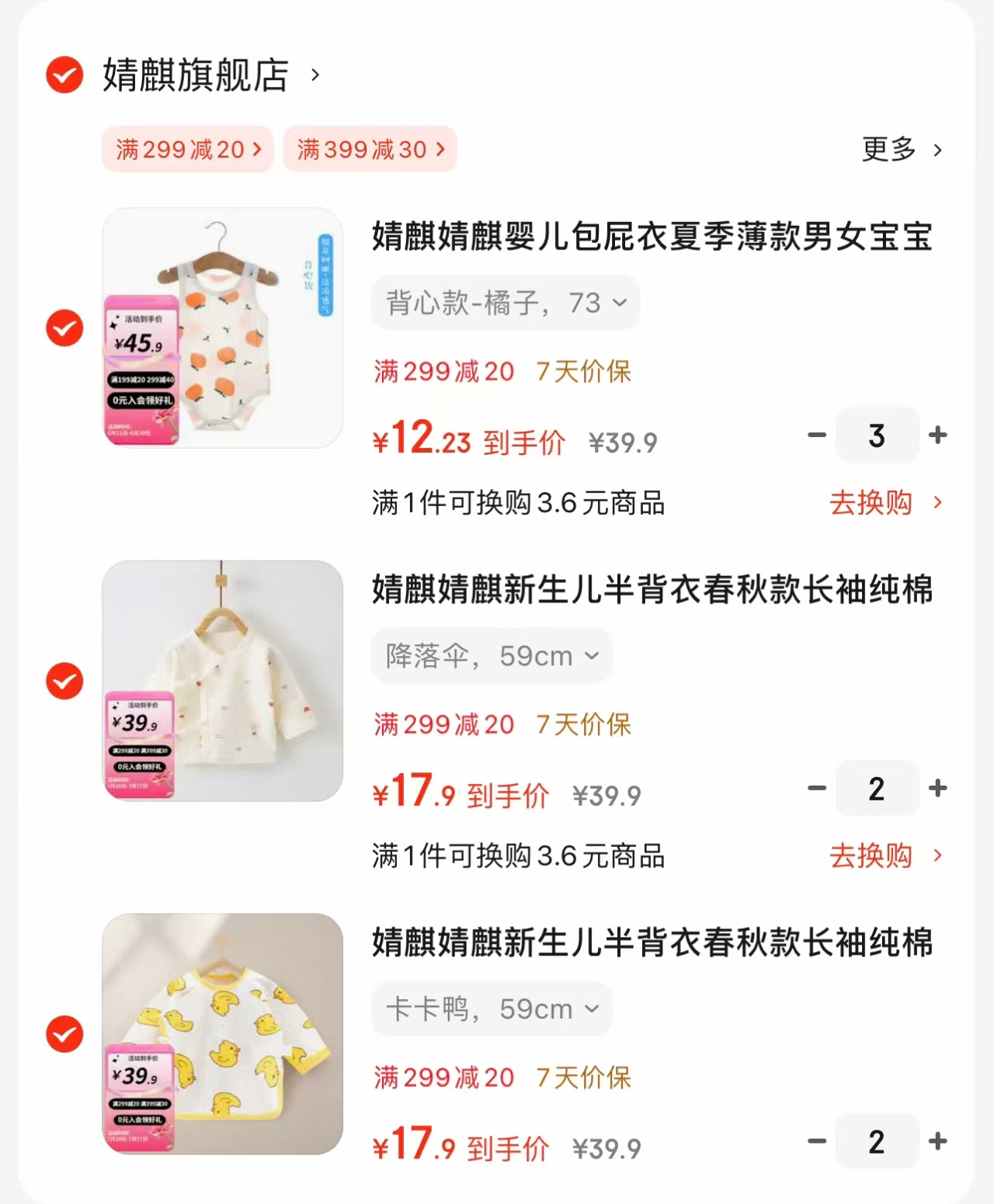The width and height of the screenshot is (994, 1204).
Task: Deselect the 婧麒旗舰店 store checkbox
Action: [64, 75]
